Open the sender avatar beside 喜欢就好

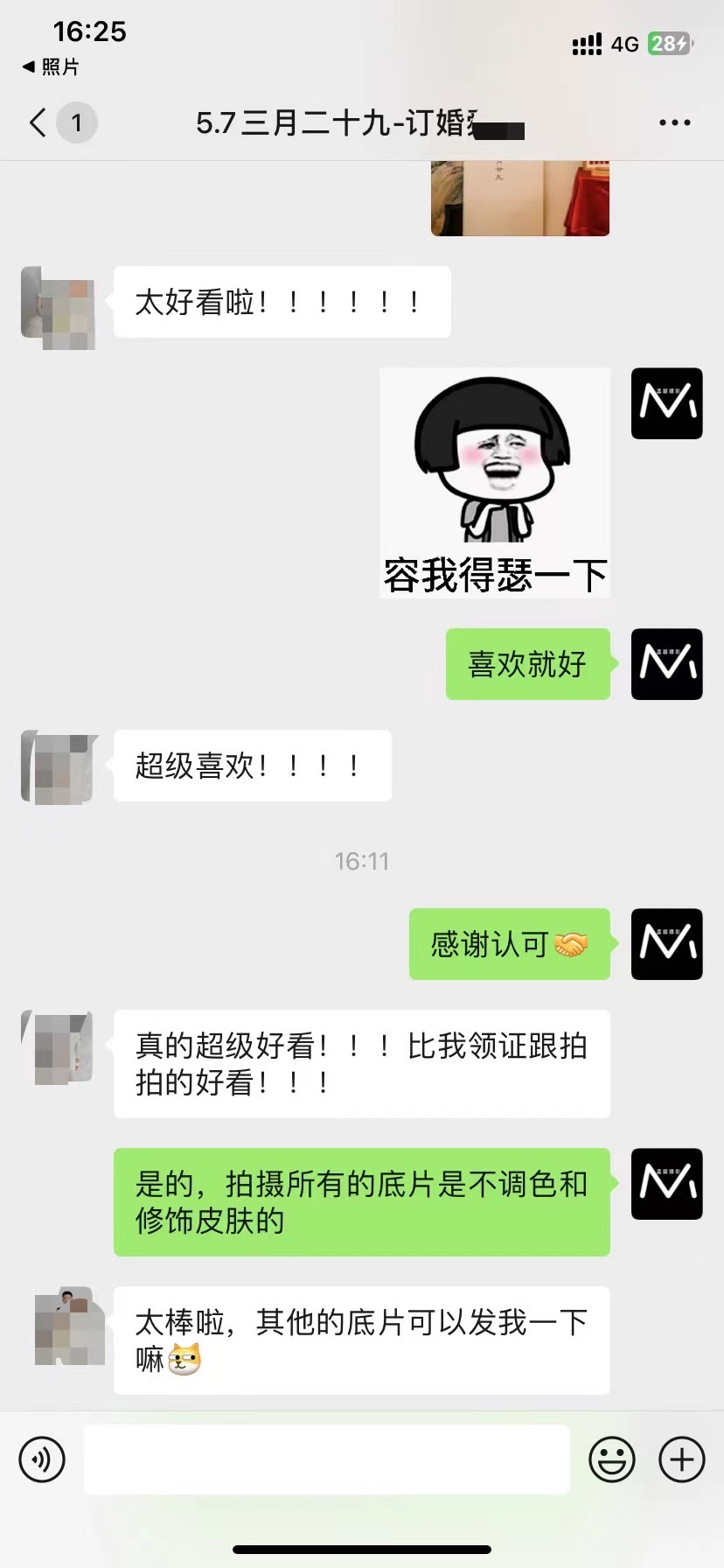(667, 664)
